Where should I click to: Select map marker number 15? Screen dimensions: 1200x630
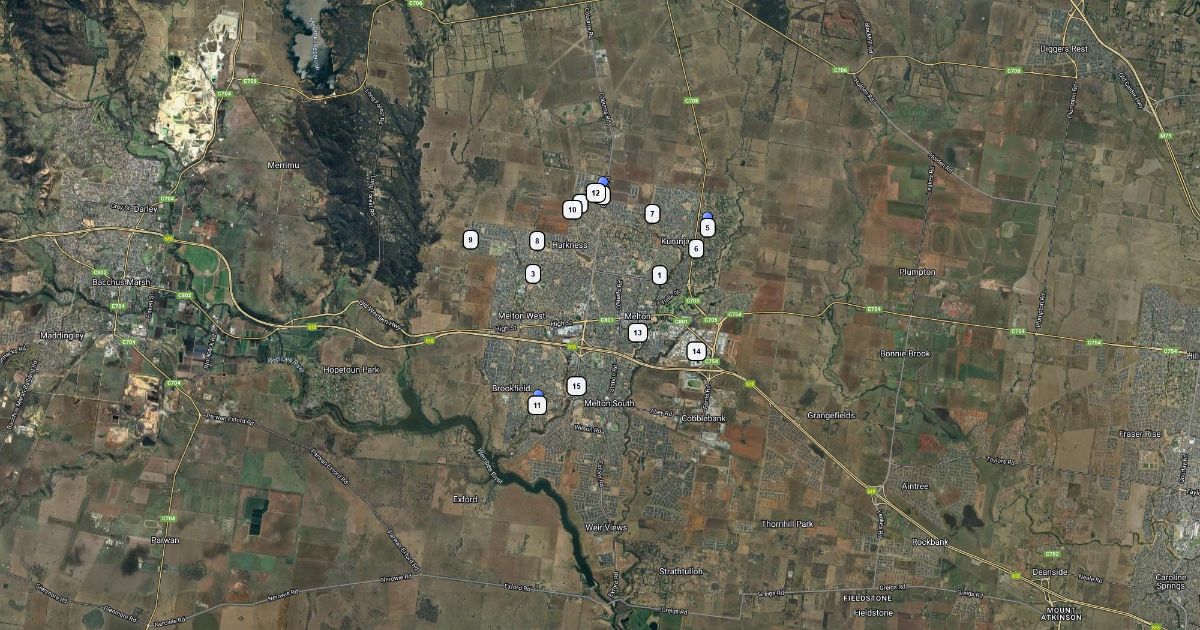pyautogui.click(x=575, y=386)
